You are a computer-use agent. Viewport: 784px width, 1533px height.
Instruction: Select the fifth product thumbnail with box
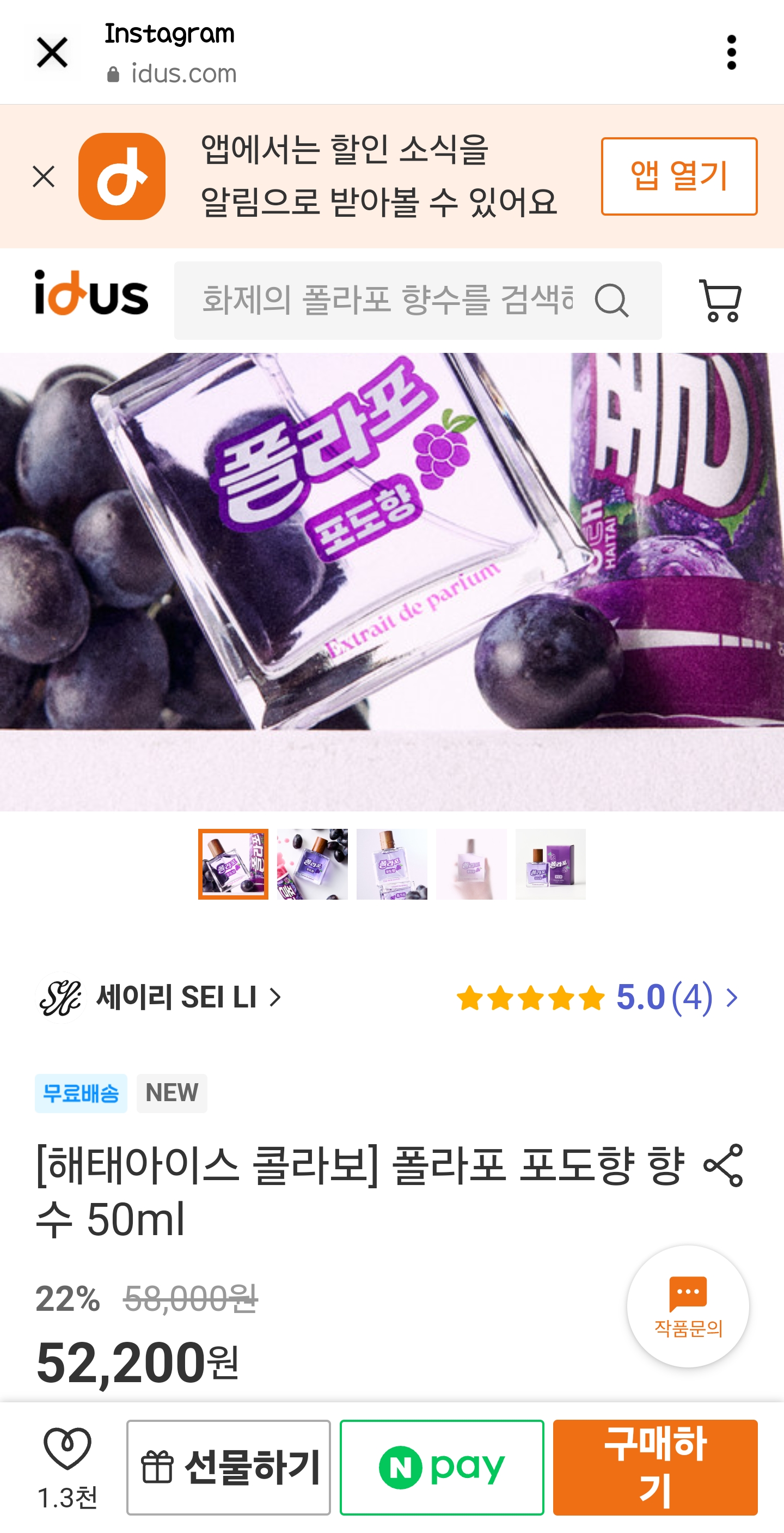[550, 864]
